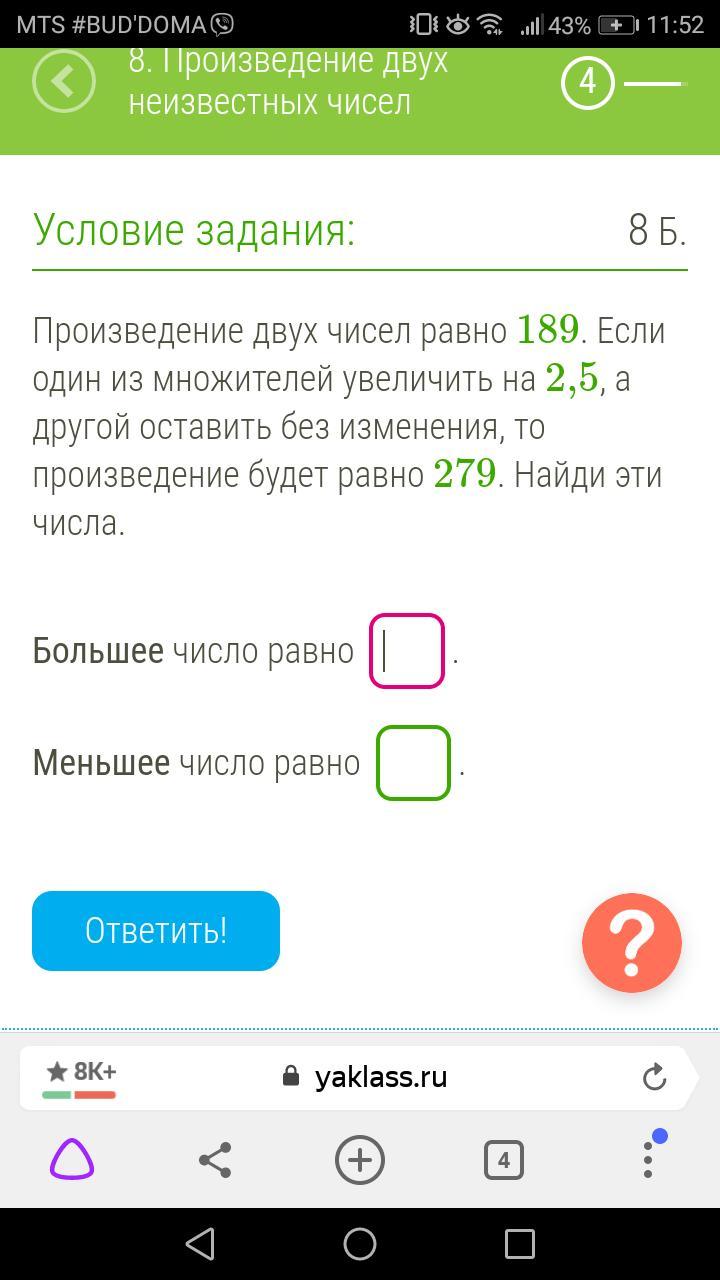The width and height of the screenshot is (720, 1280).
Task: Tap the «Меньшее число равно» answer field
Action: (x=413, y=763)
